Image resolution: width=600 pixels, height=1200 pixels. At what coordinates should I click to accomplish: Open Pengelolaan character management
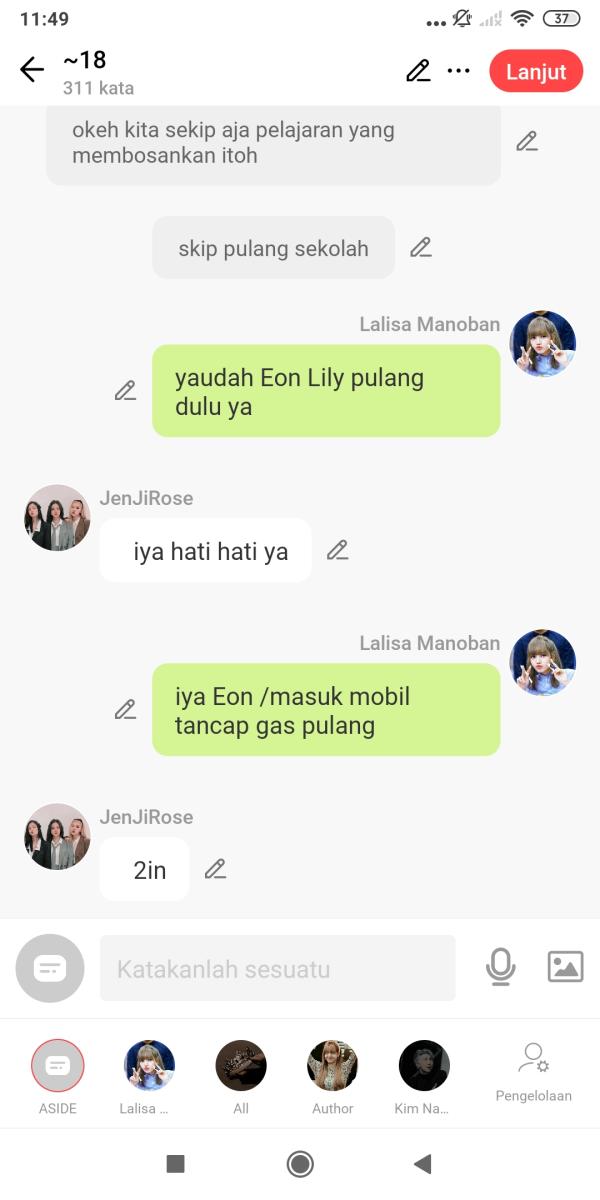point(534,1070)
